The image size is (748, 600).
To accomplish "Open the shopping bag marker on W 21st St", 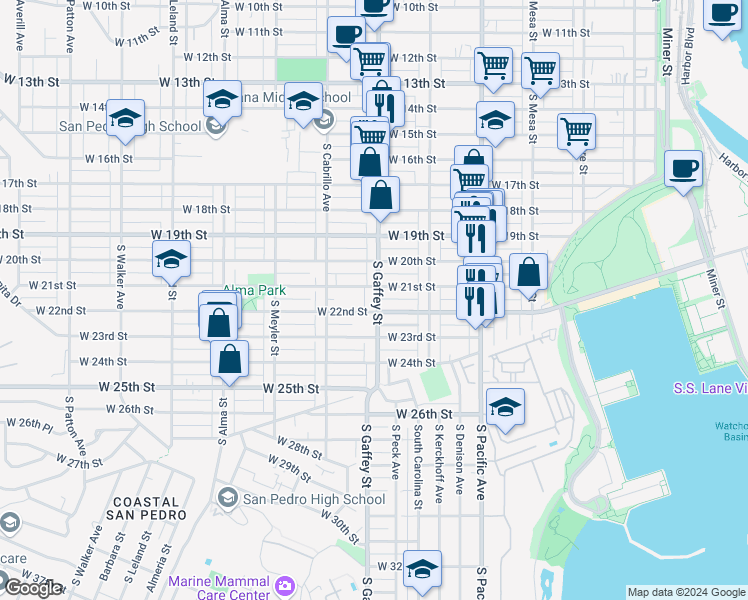I will pos(528,271).
